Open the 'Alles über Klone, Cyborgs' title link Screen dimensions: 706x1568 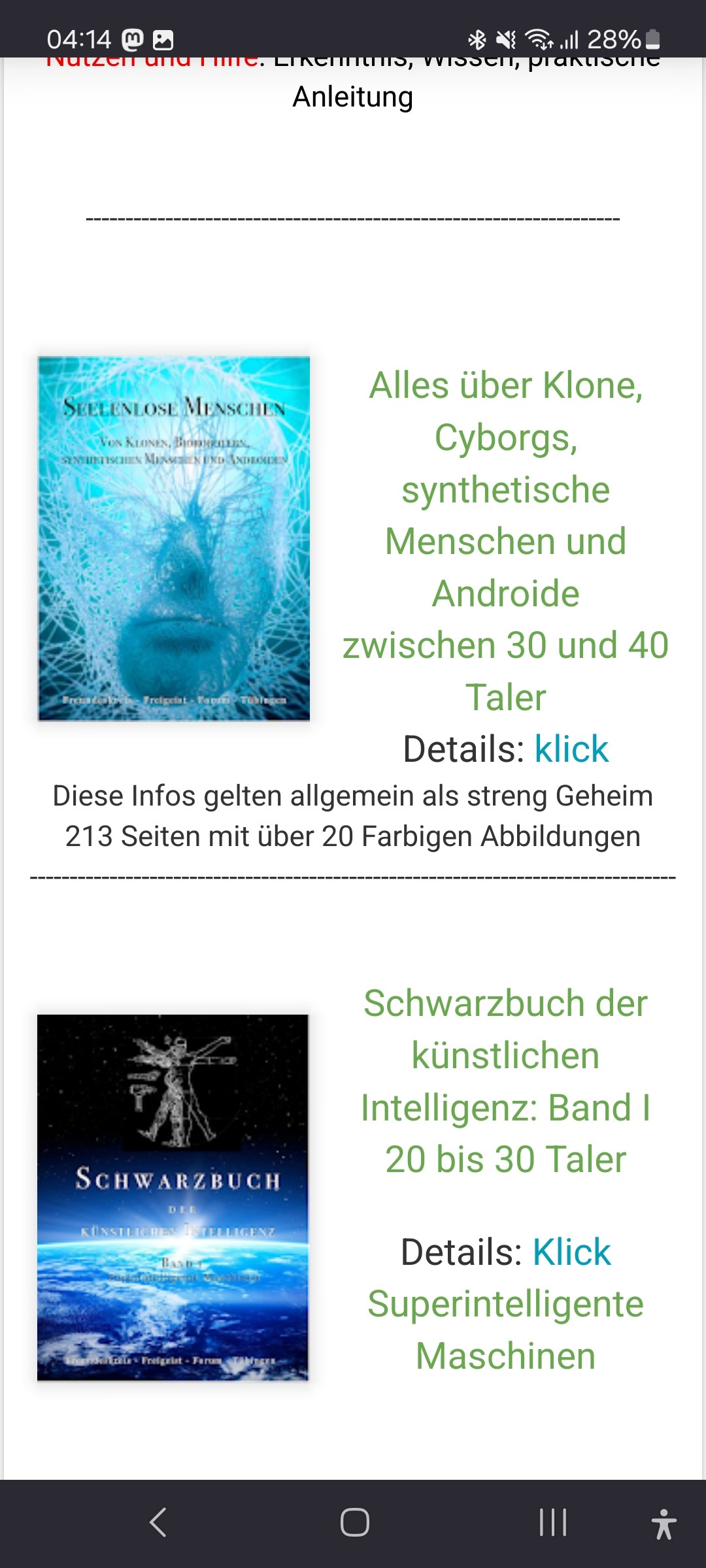pyautogui.click(x=505, y=541)
